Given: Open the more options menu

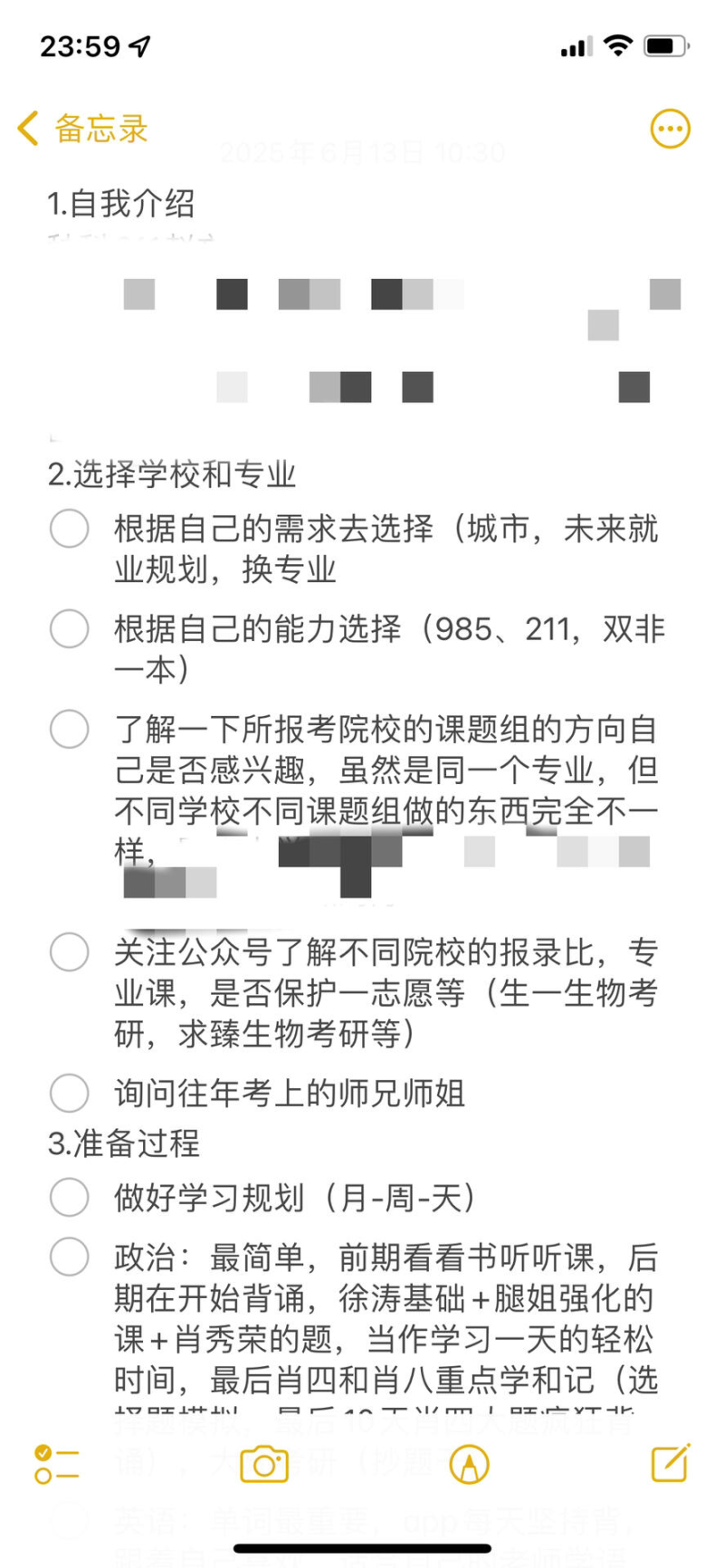Looking at the screenshot, I should 670,129.
